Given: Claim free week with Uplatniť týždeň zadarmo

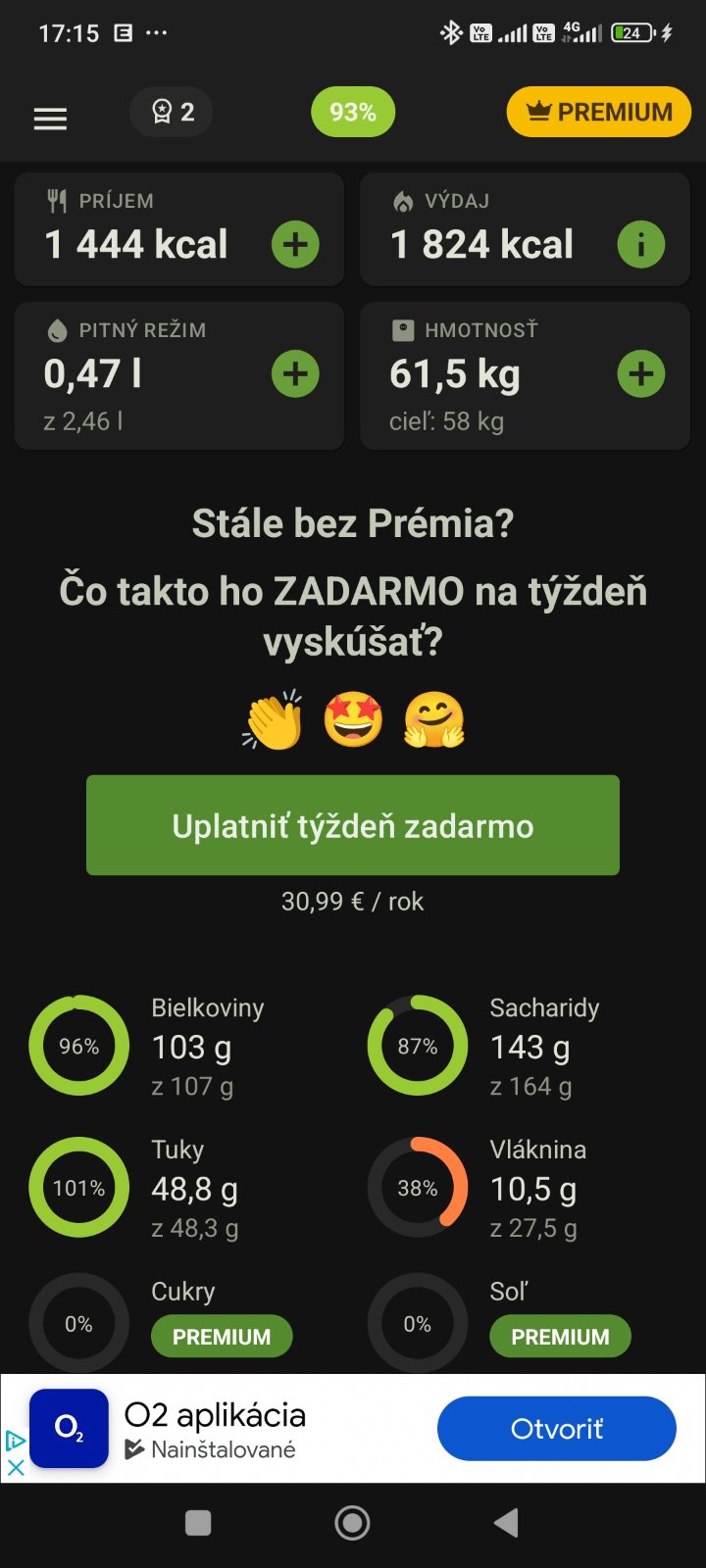Looking at the screenshot, I should 353,825.
